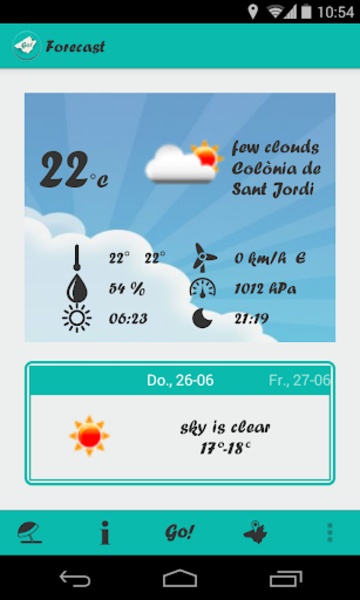Go to the home screen
The width and height of the screenshot is (360, 600).
180,578
